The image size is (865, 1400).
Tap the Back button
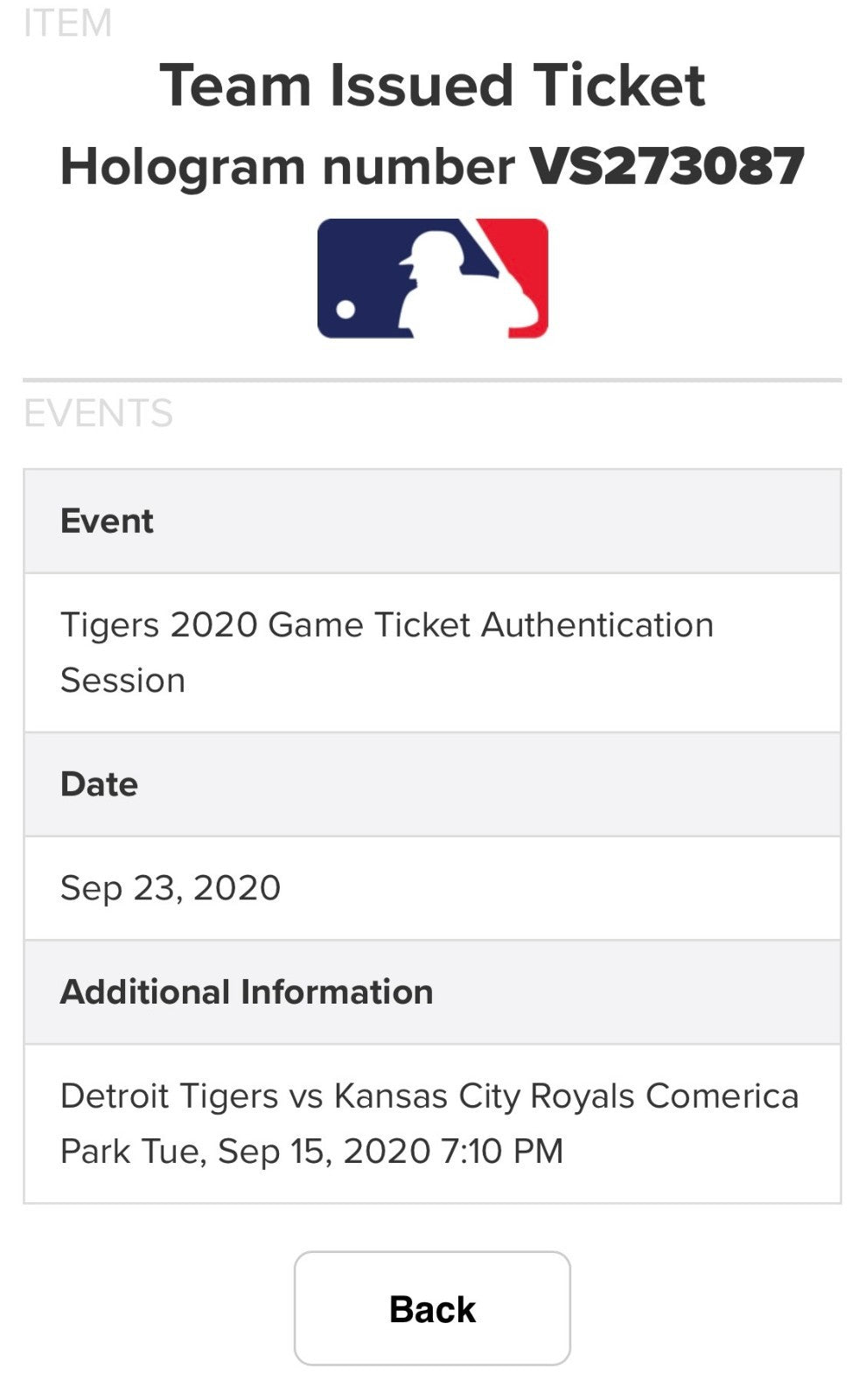pyautogui.click(x=432, y=1308)
